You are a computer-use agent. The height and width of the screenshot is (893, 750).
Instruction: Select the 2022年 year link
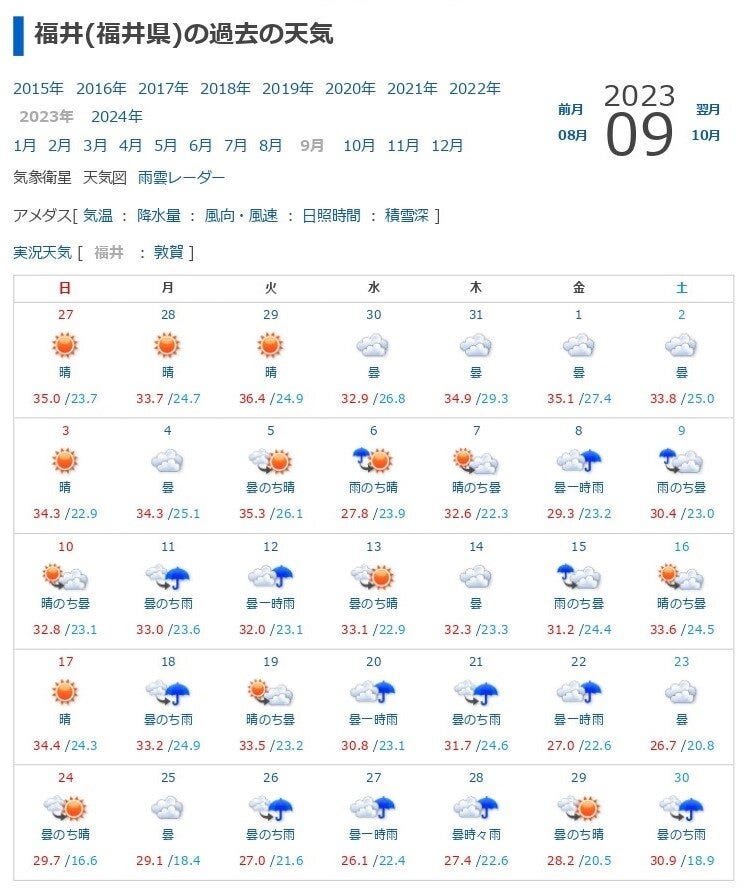pos(474,89)
